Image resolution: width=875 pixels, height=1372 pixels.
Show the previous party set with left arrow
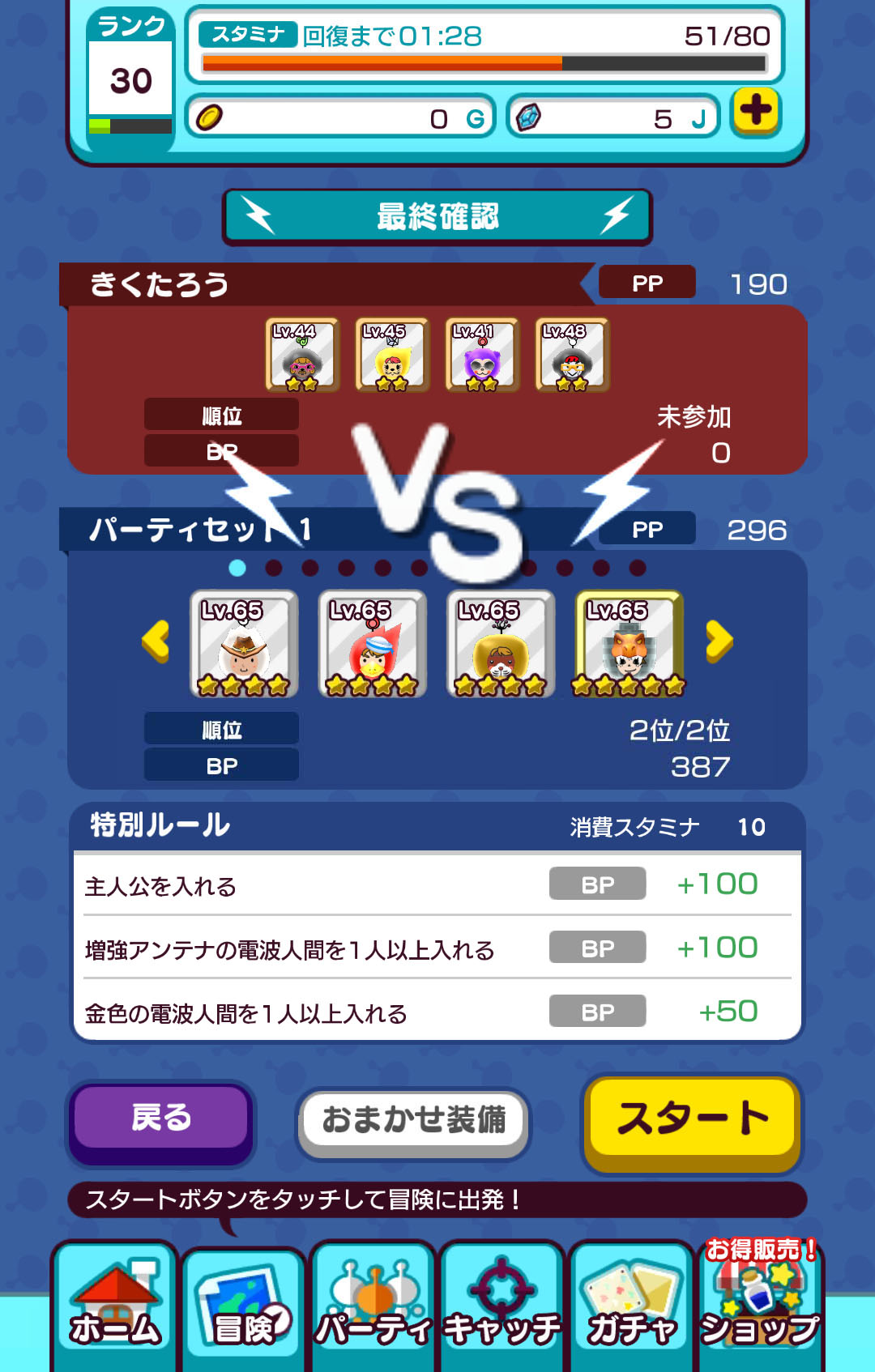156,641
